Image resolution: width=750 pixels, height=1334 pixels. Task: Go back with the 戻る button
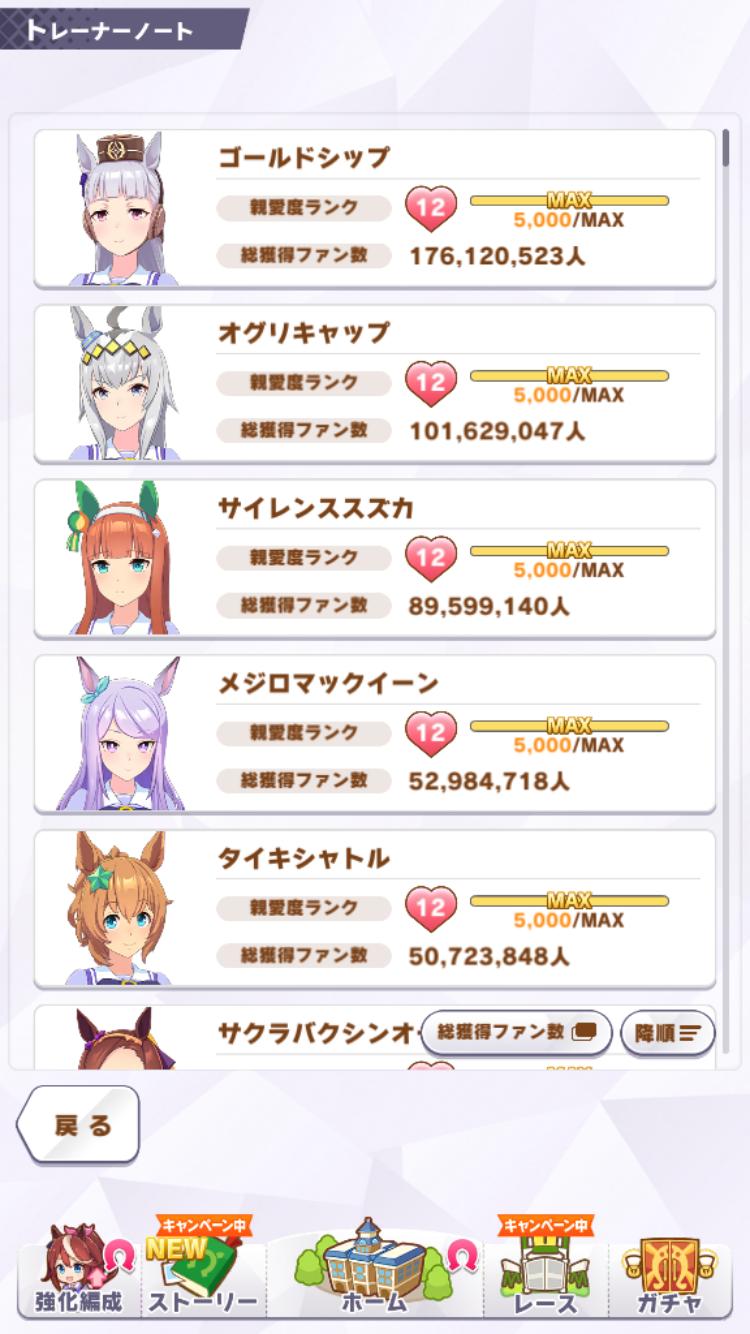(x=80, y=1124)
